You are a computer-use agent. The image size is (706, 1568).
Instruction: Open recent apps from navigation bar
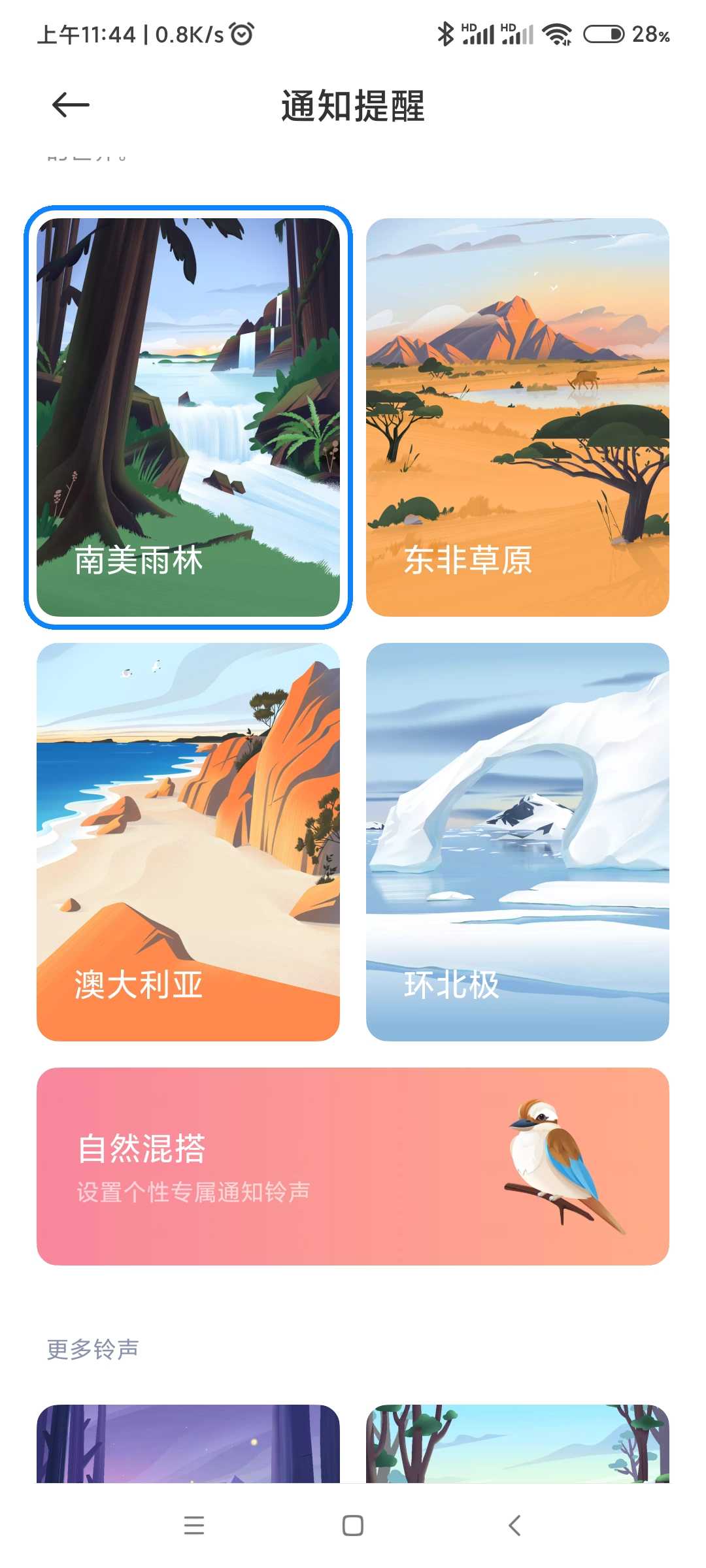pos(194,1526)
